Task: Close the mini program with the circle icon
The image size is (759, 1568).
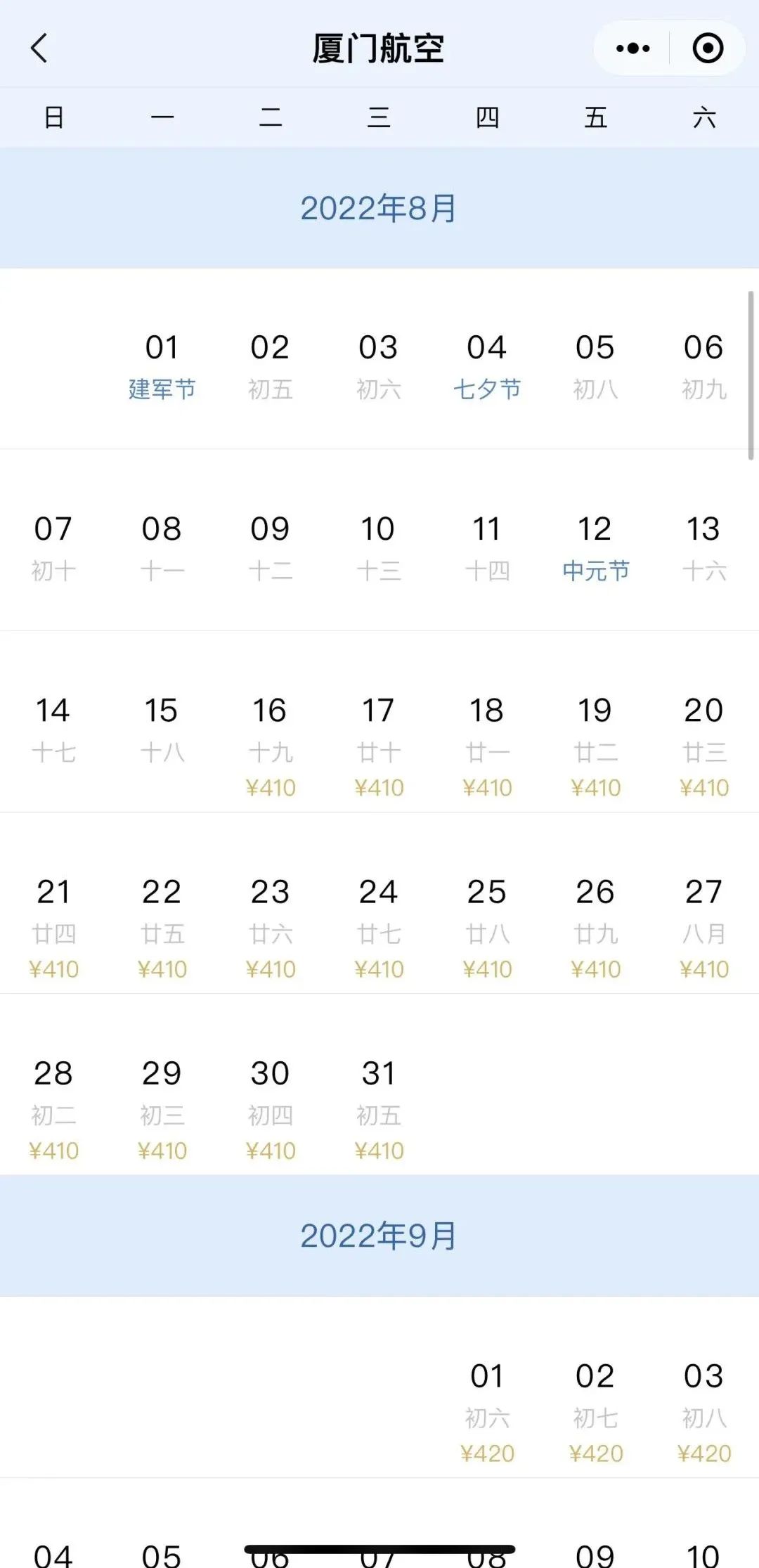Action: click(x=708, y=48)
